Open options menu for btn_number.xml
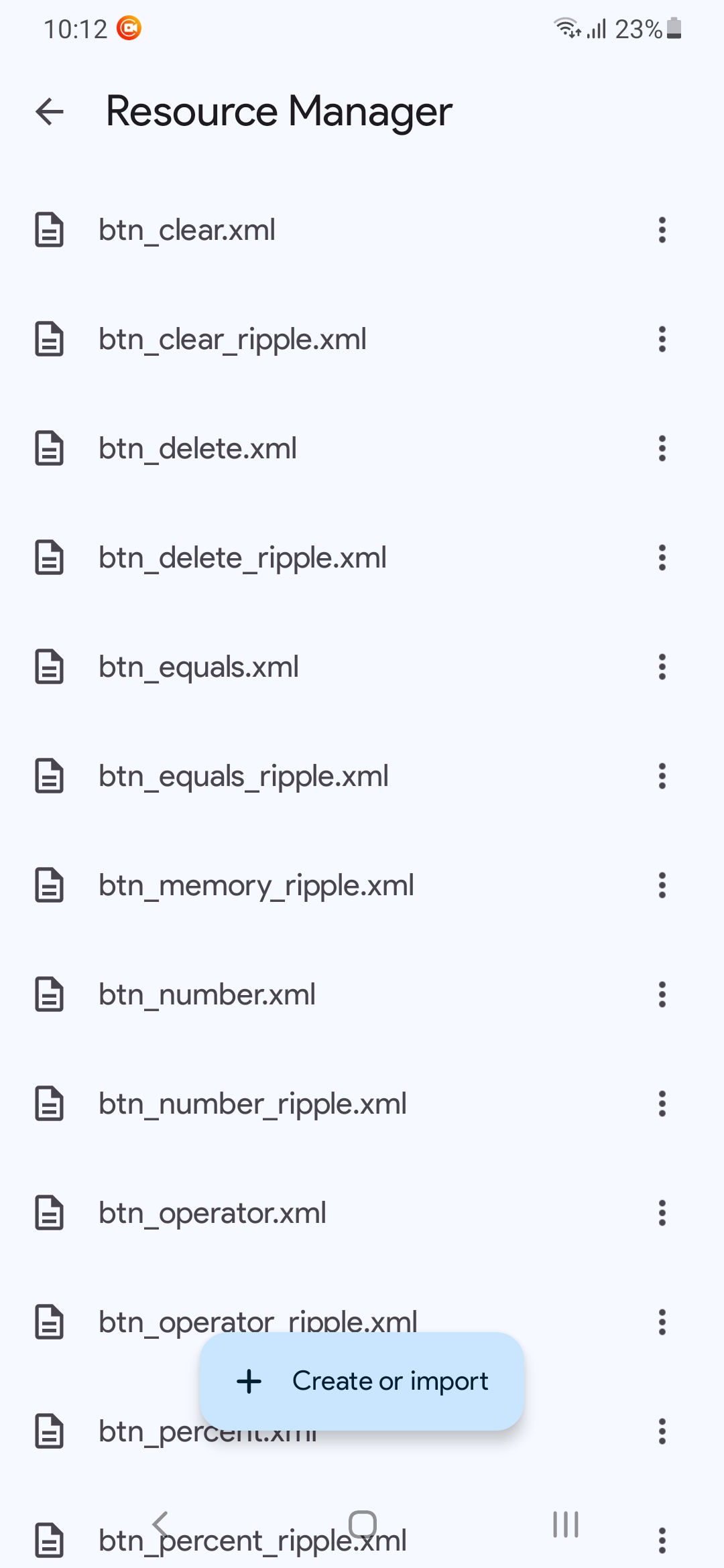Viewport: 724px width, 1568px height. click(662, 994)
